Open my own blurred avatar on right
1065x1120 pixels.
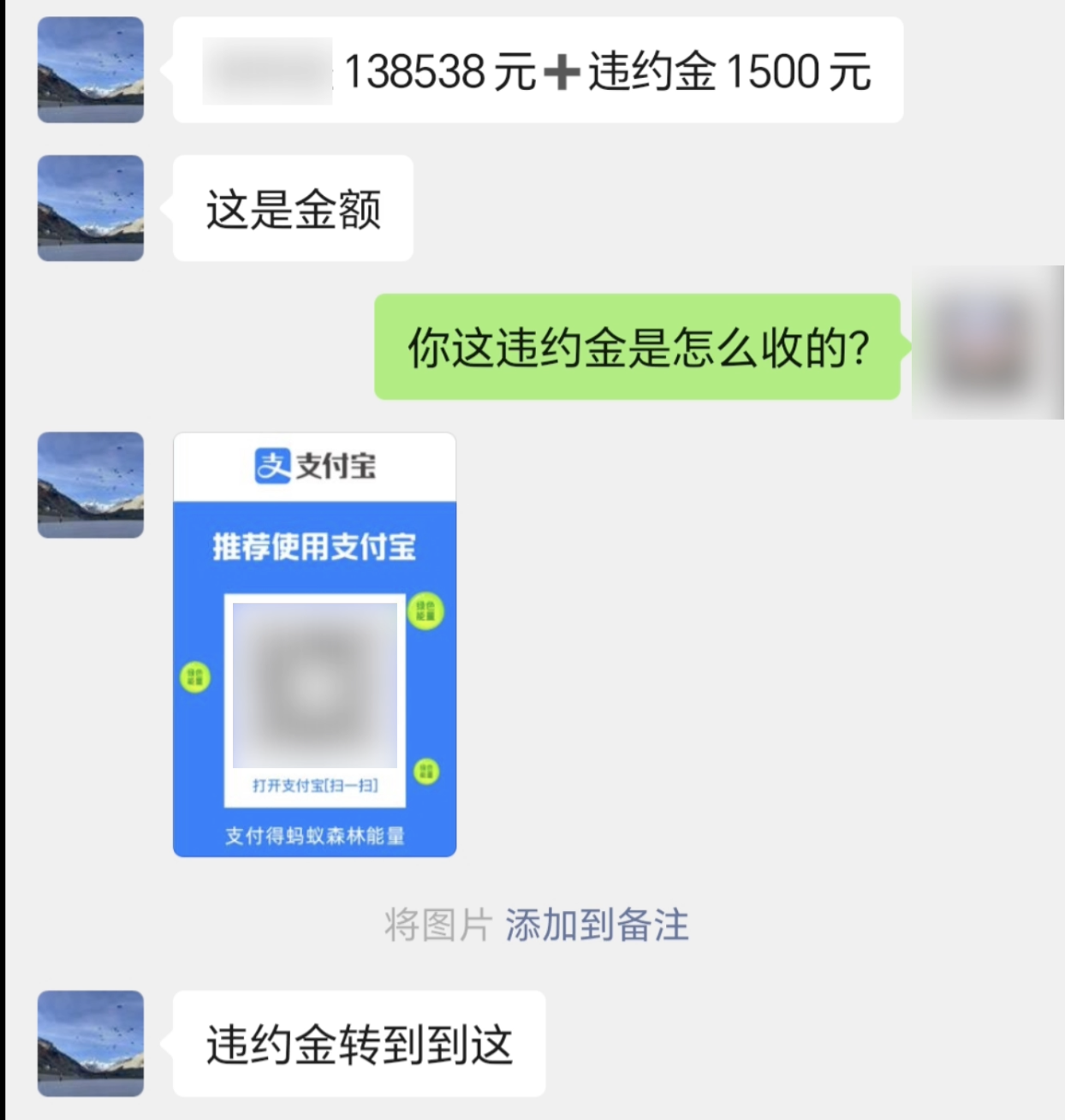coord(987,344)
